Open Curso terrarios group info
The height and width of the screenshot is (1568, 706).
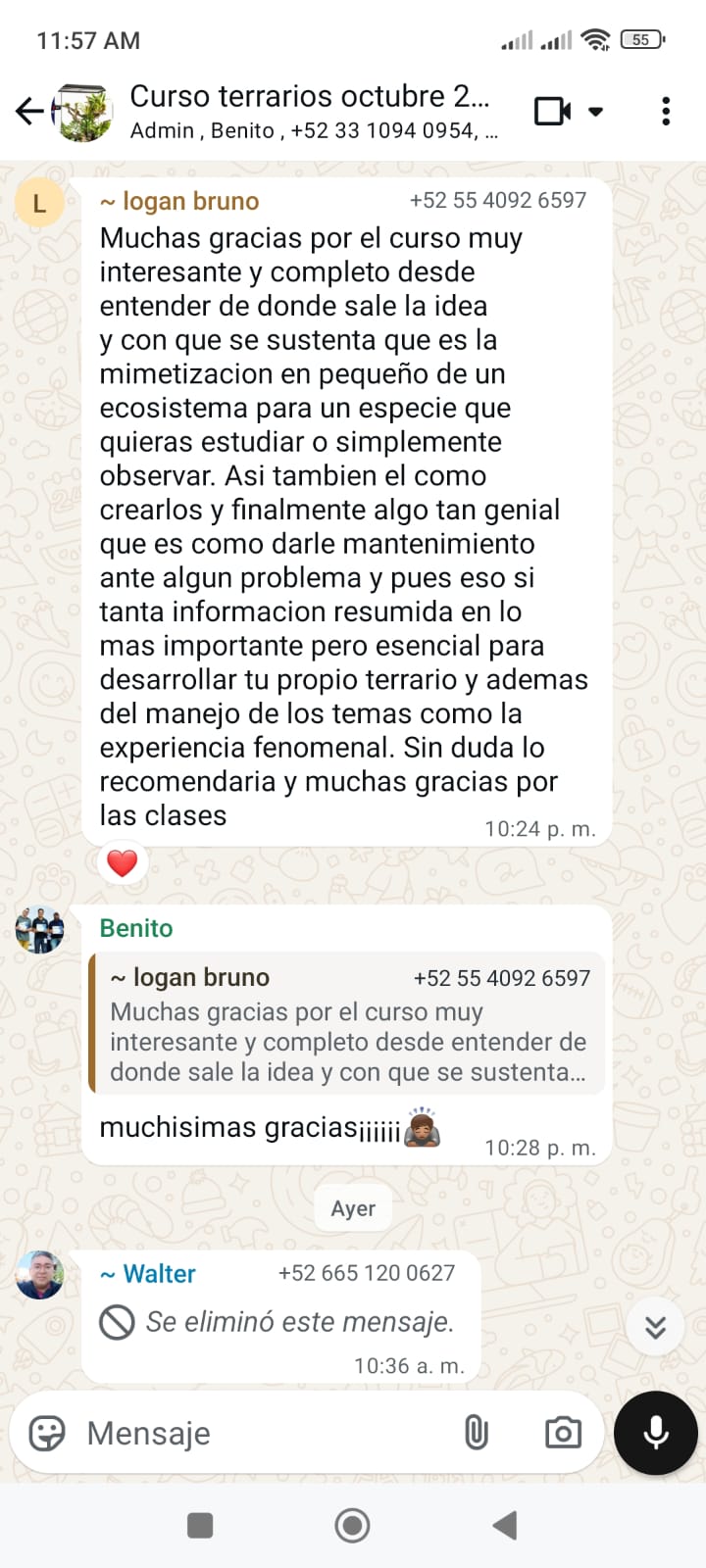[309, 112]
